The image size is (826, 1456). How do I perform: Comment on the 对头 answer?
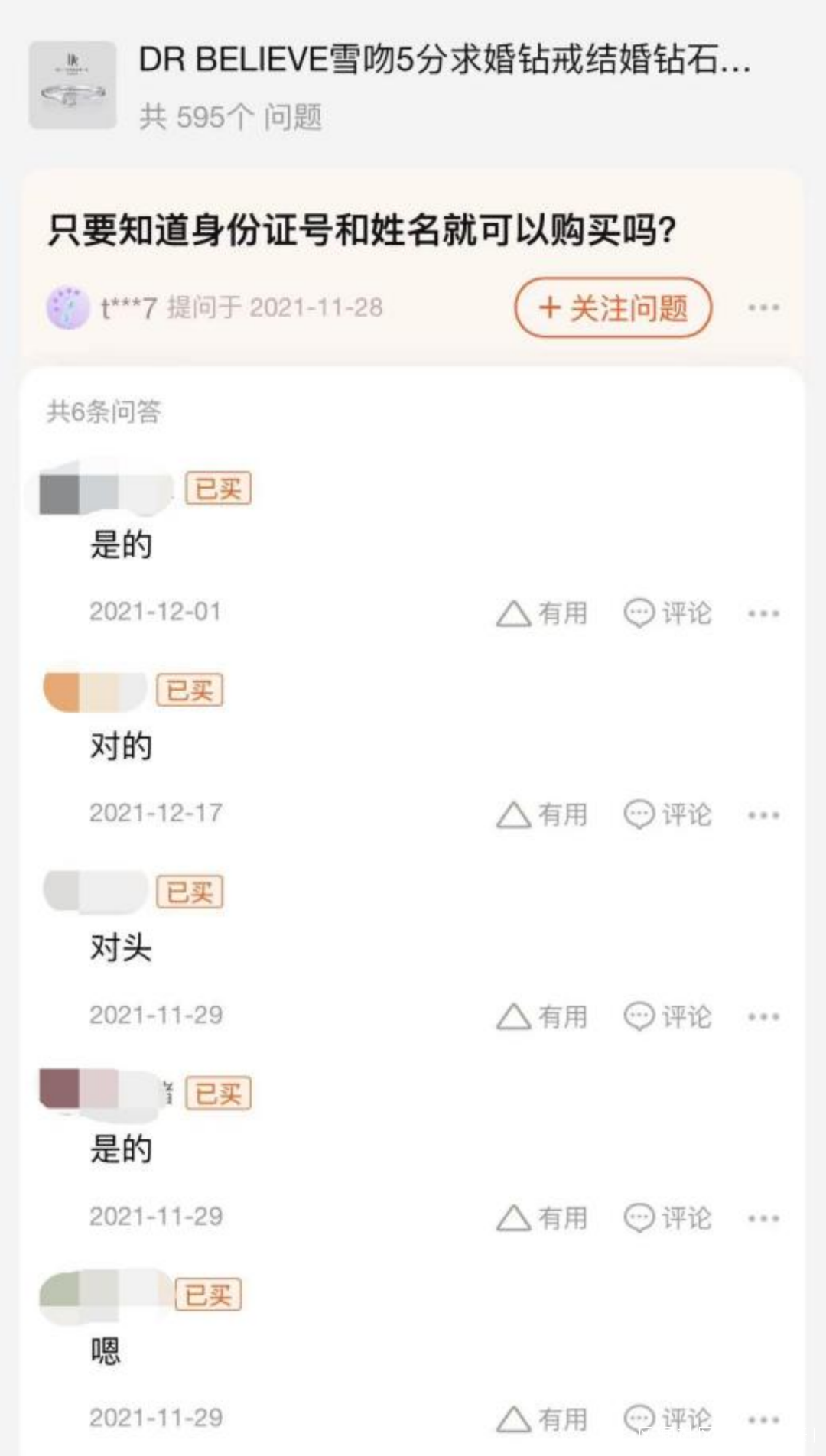pyautogui.click(x=668, y=1016)
